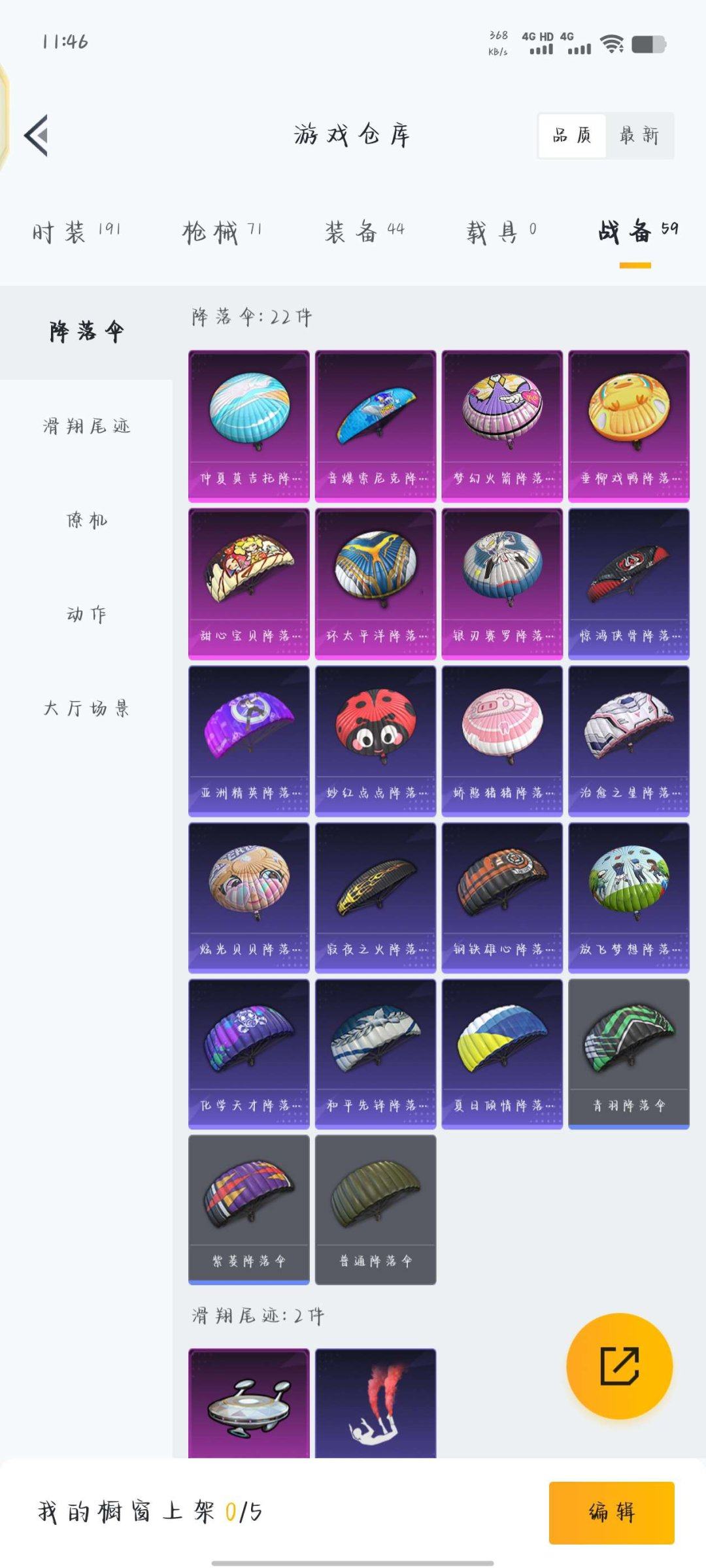The height and width of the screenshot is (1568, 706).
Task: Select 动作 in the side menu
Action: [x=86, y=614]
